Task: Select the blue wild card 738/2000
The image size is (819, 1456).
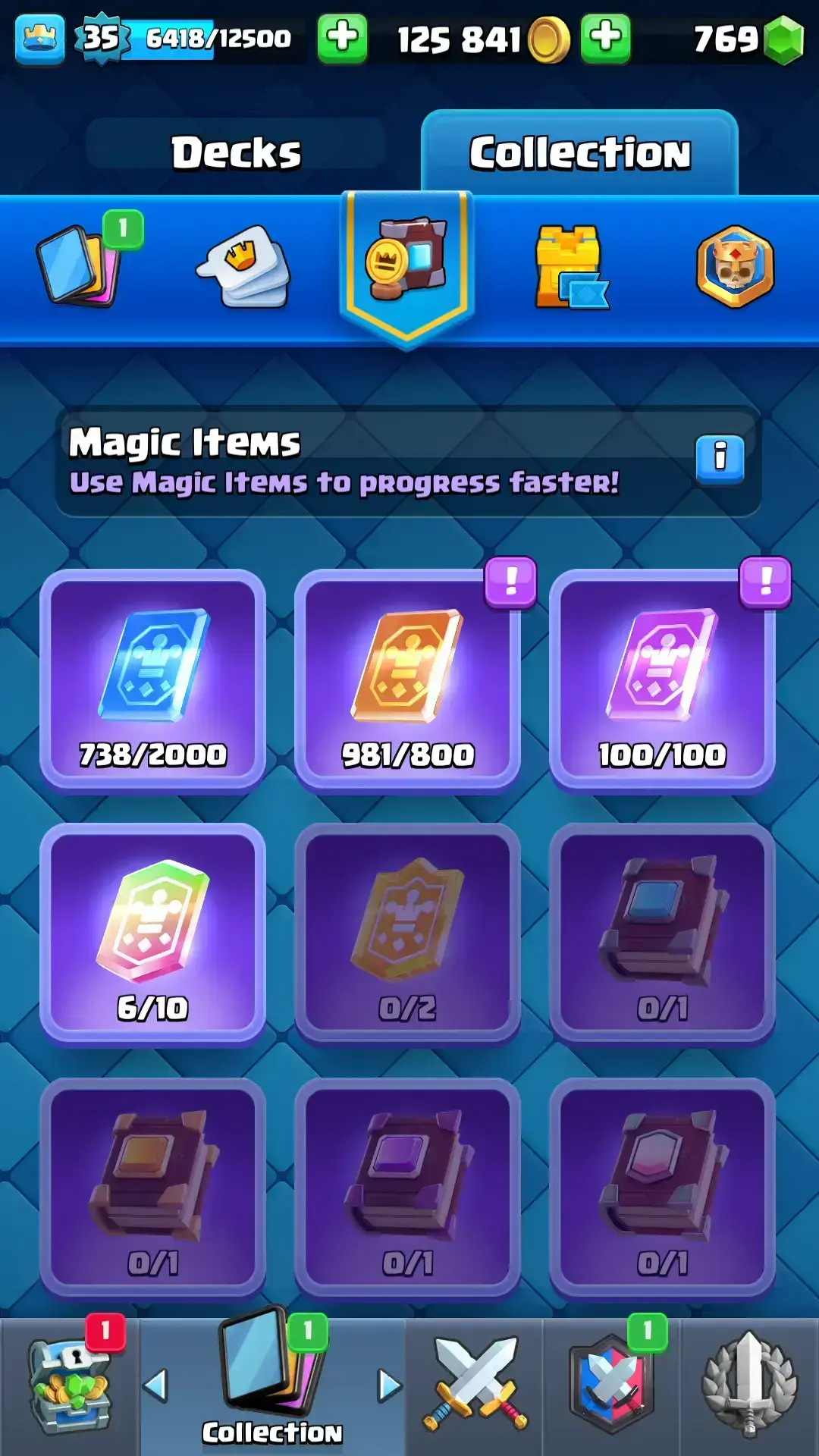Action: pos(152,679)
